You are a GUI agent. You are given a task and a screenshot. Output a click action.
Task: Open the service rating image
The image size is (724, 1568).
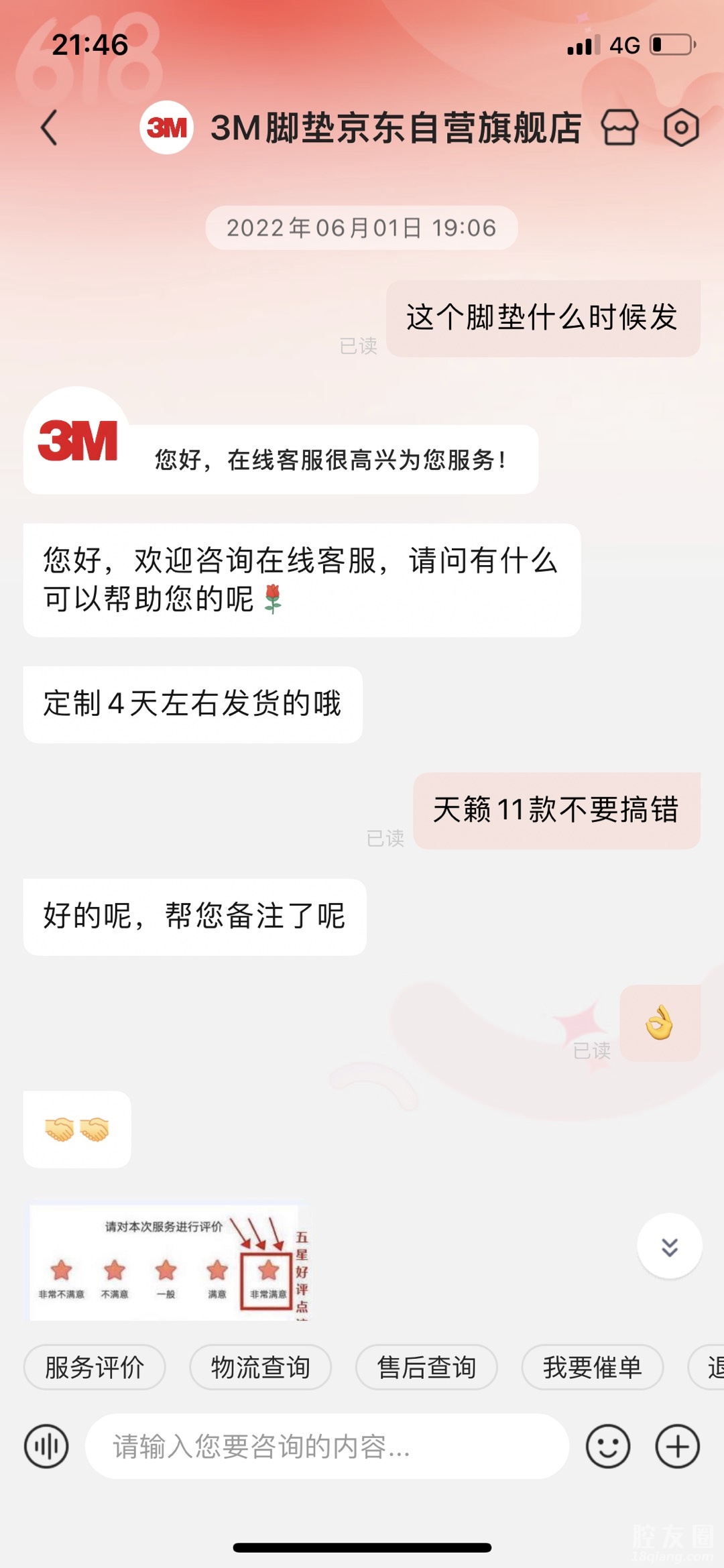click(x=168, y=1262)
